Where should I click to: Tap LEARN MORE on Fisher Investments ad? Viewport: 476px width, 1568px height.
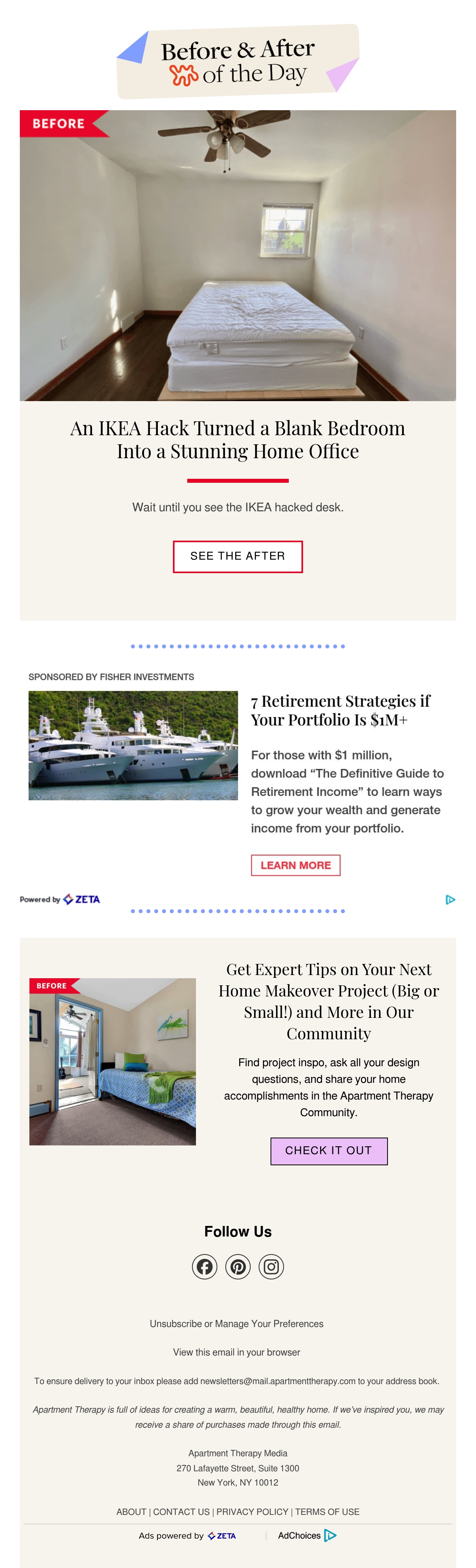[x=296, y=865]
